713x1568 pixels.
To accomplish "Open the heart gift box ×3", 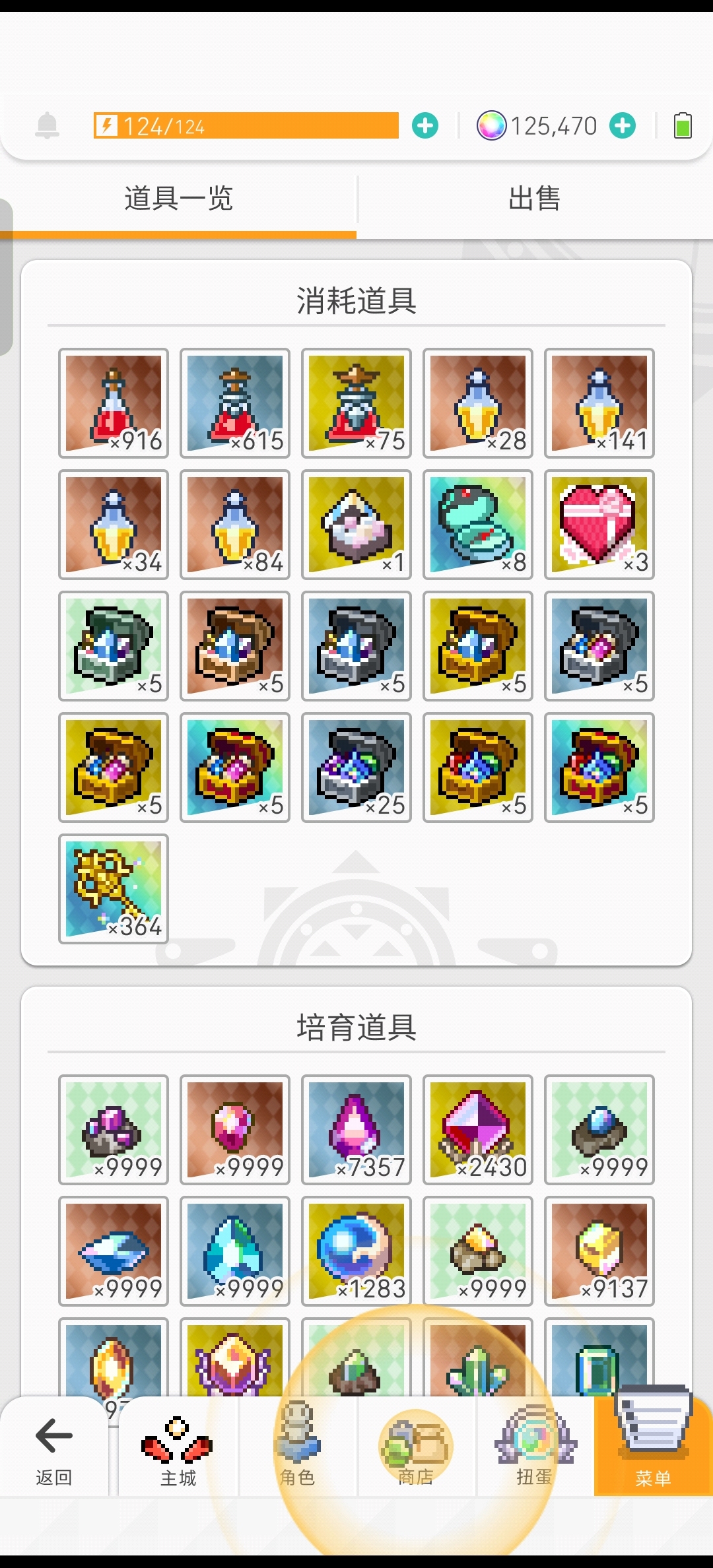I will tap(599, 525).
